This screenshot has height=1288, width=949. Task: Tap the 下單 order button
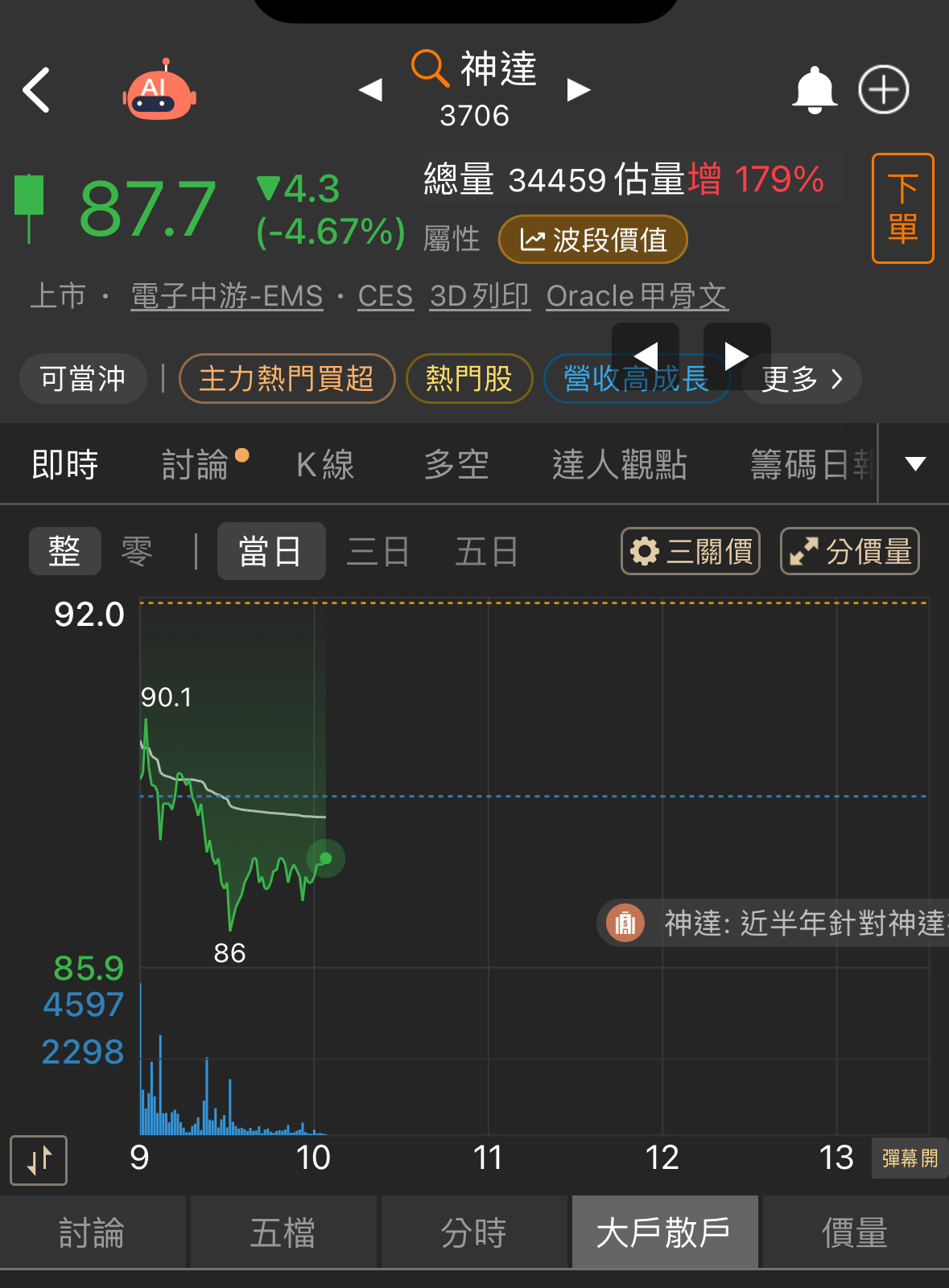(902, 208)
